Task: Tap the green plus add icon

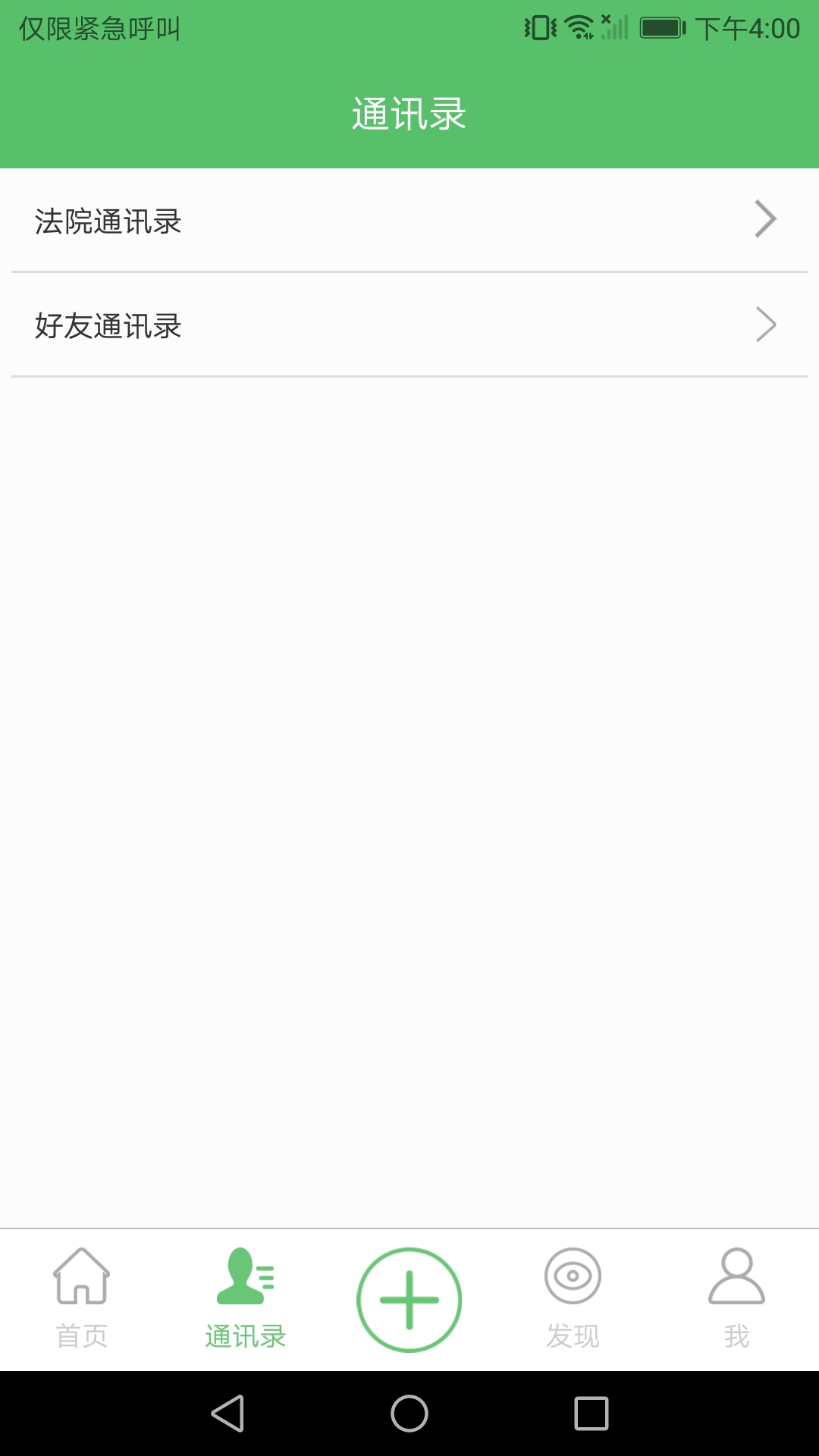Action: point(409,1299)
